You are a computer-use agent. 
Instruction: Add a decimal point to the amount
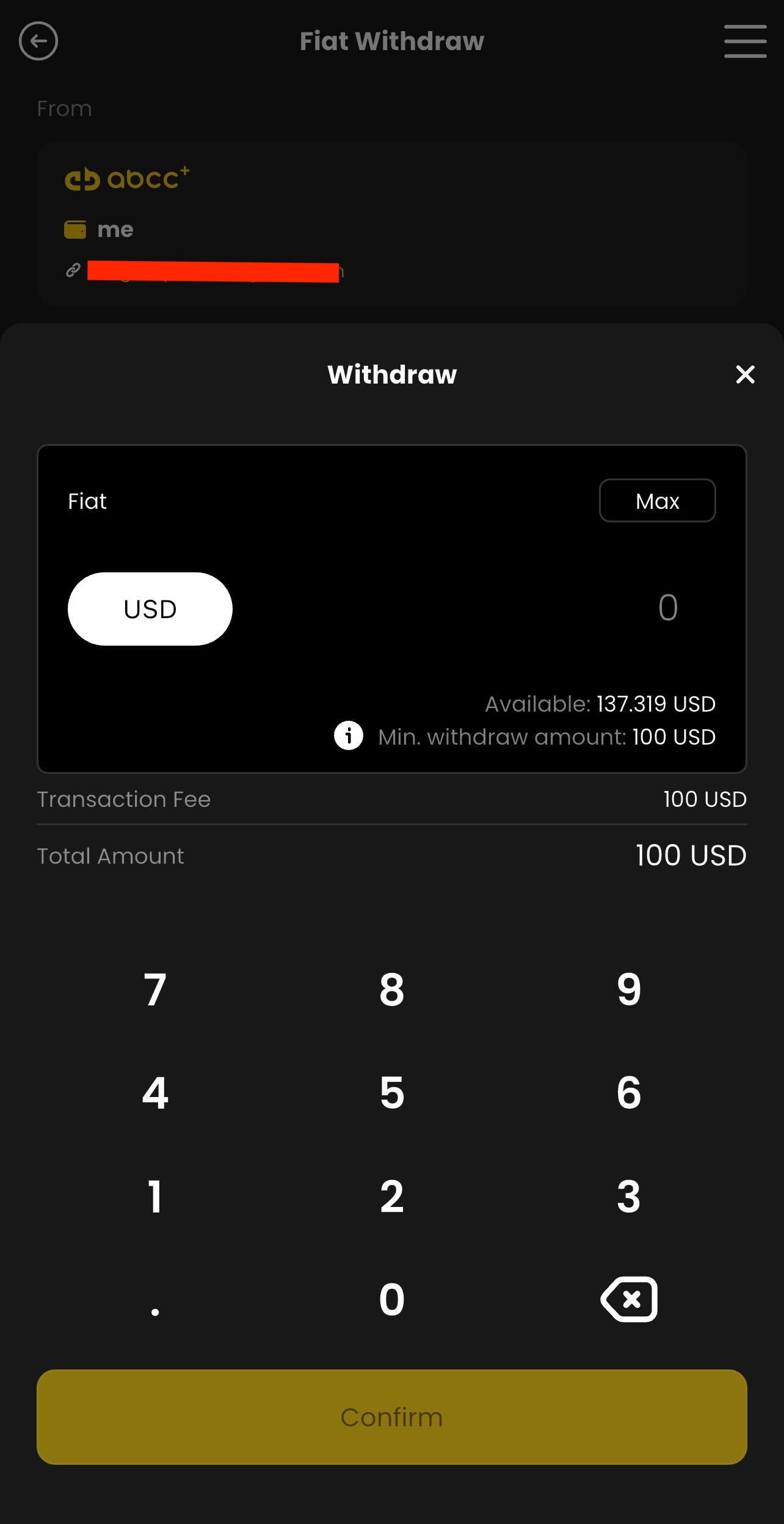155,1301
